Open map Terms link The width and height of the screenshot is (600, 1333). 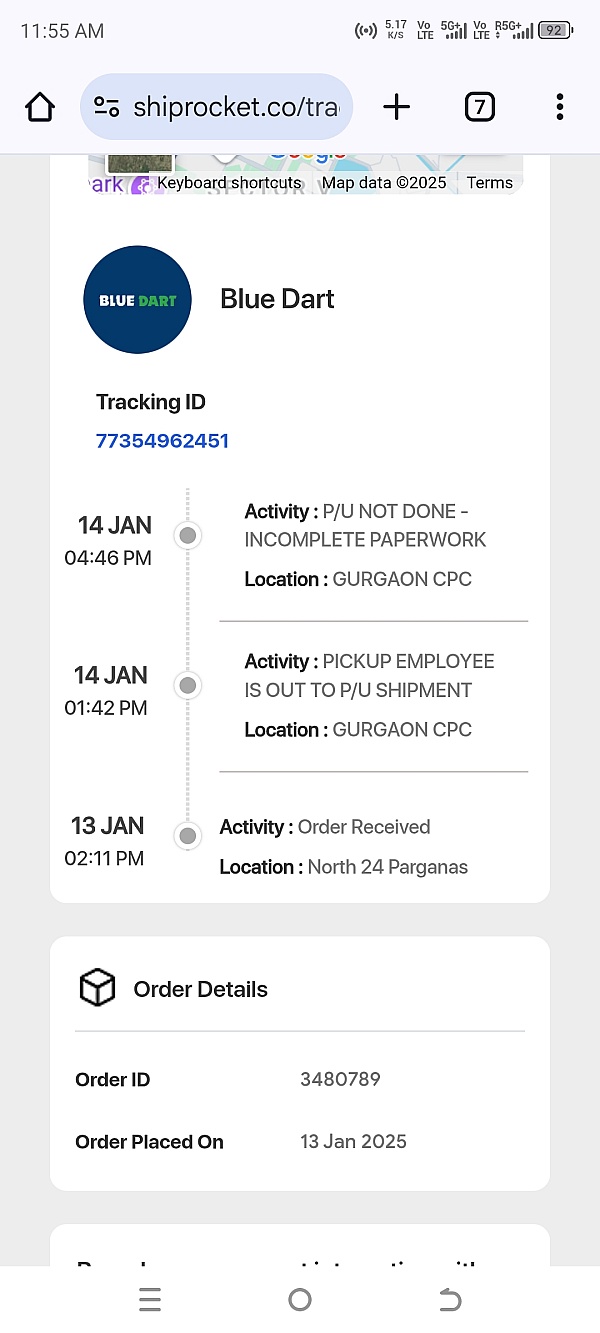[490, 183]
